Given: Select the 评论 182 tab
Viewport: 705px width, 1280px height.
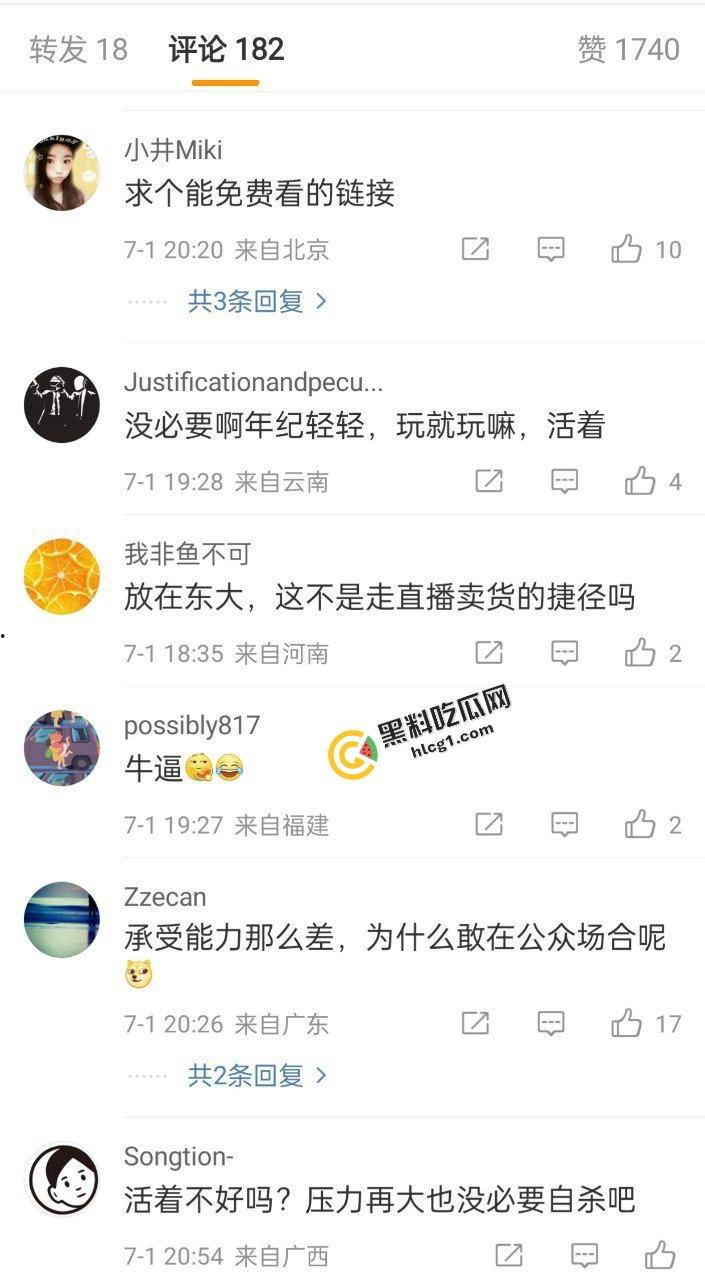Looking at the screenshot, I should 226,49.
